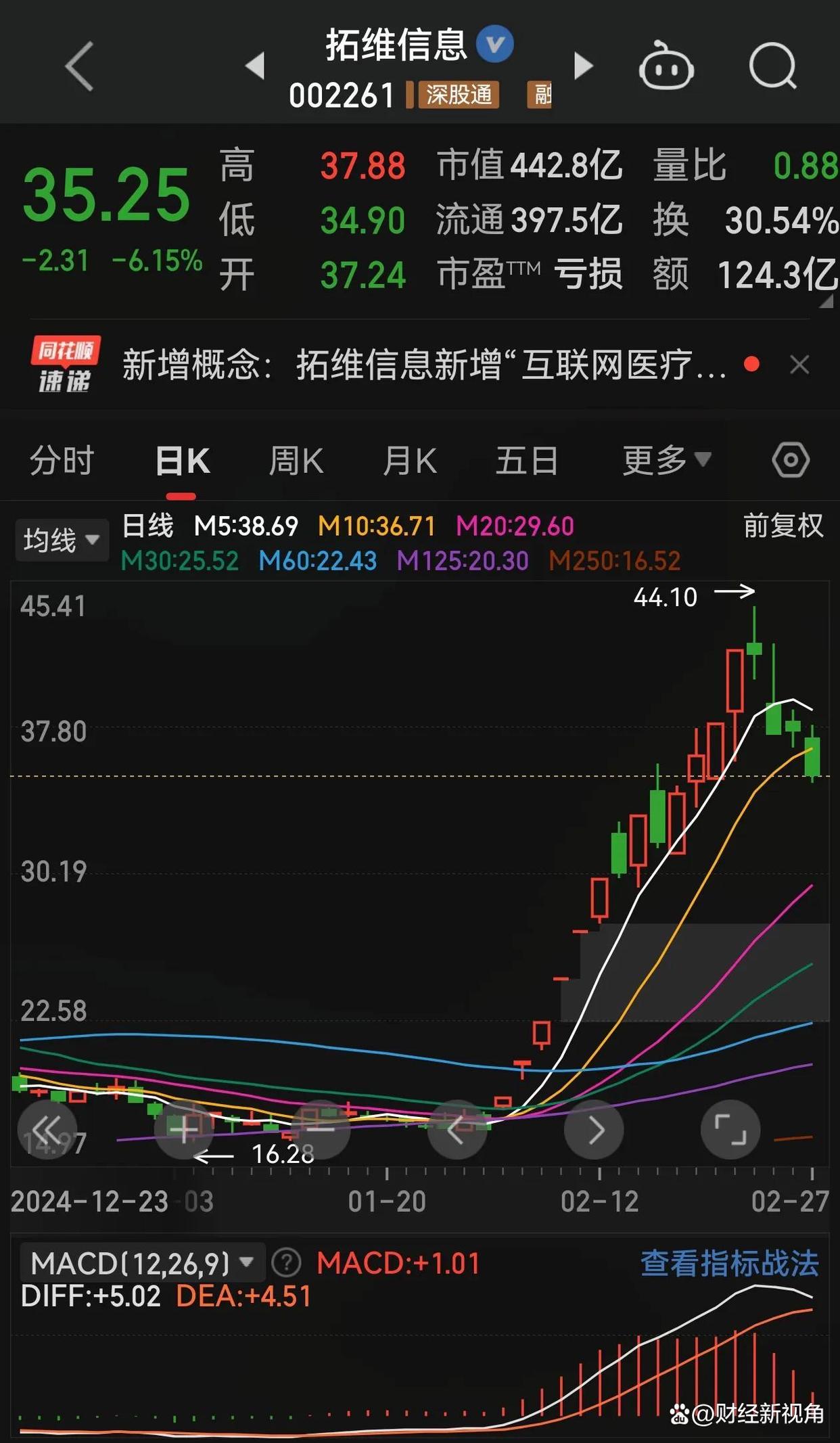Image resolution: width=840 pixels, height=1443 pixels.
Task: Select the 日K chart tab
Action: tap(182, 461)
